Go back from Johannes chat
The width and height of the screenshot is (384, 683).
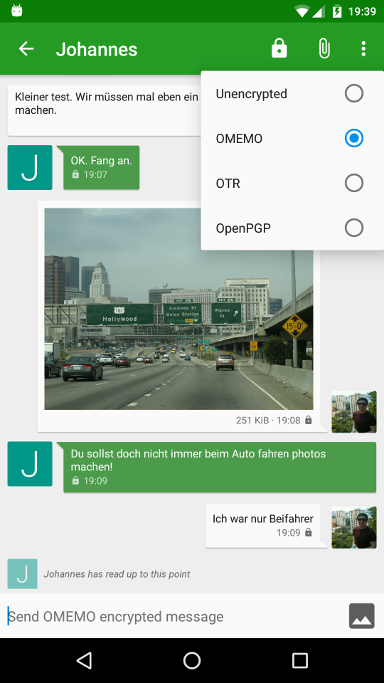(x=26, y=49)
